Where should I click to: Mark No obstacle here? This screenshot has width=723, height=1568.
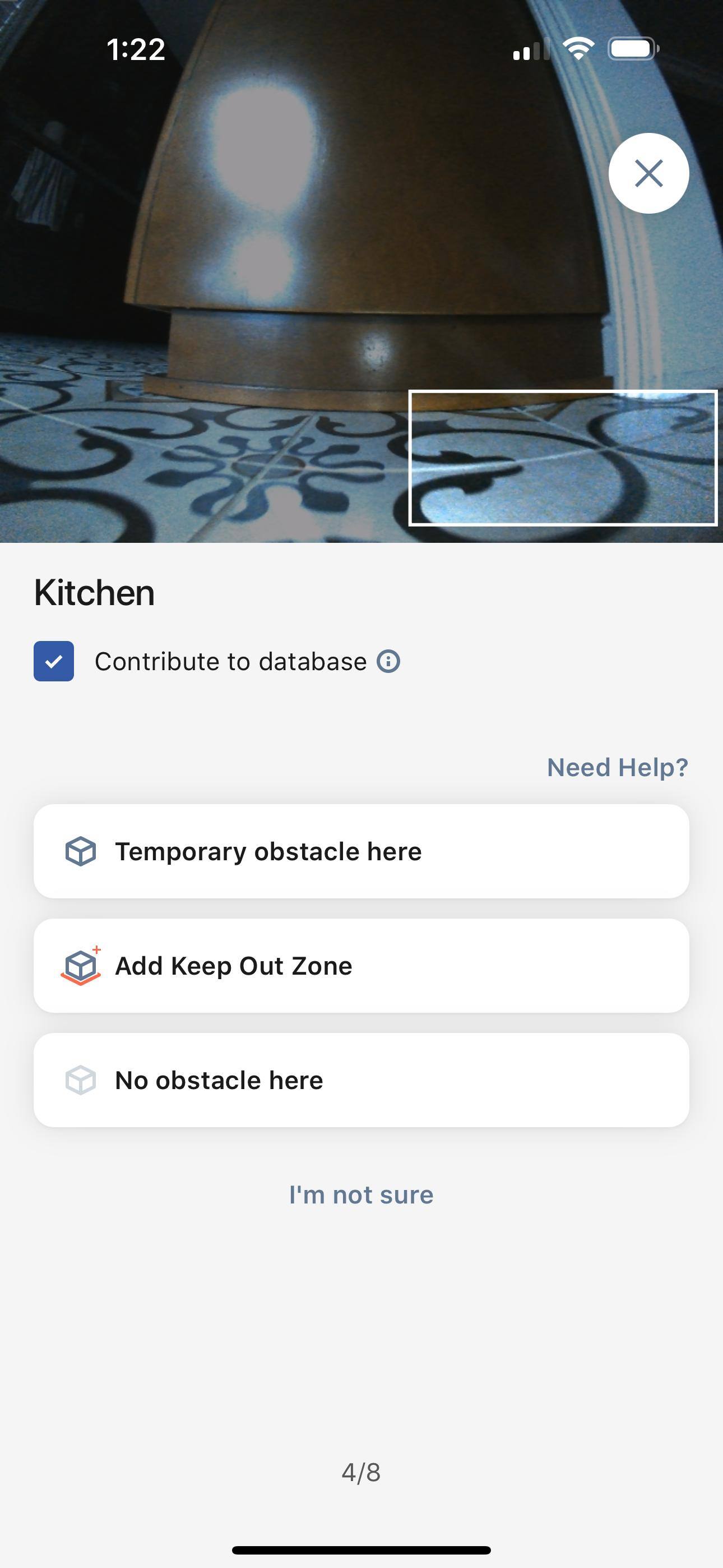[x=361, y=1080]
